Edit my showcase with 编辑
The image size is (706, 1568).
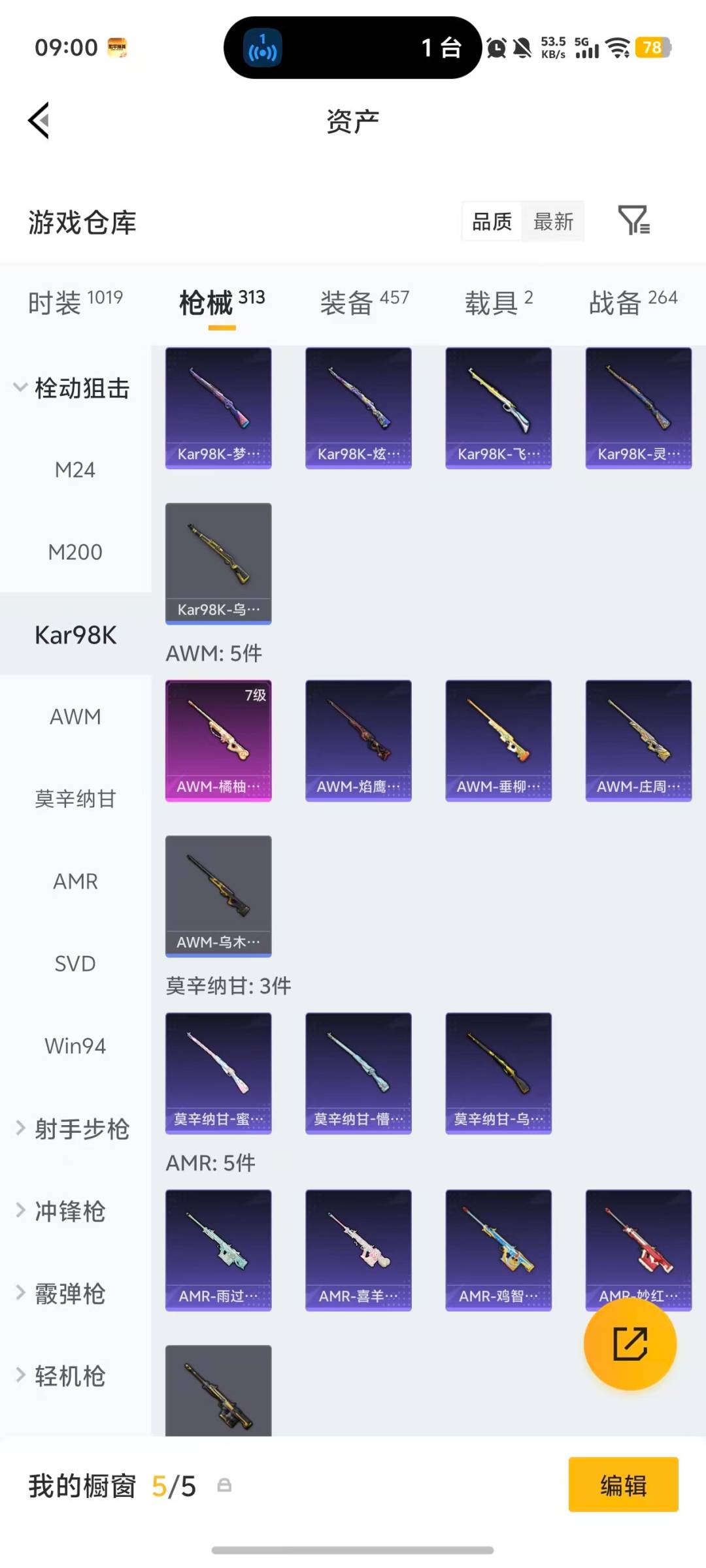pos(623,1485)
